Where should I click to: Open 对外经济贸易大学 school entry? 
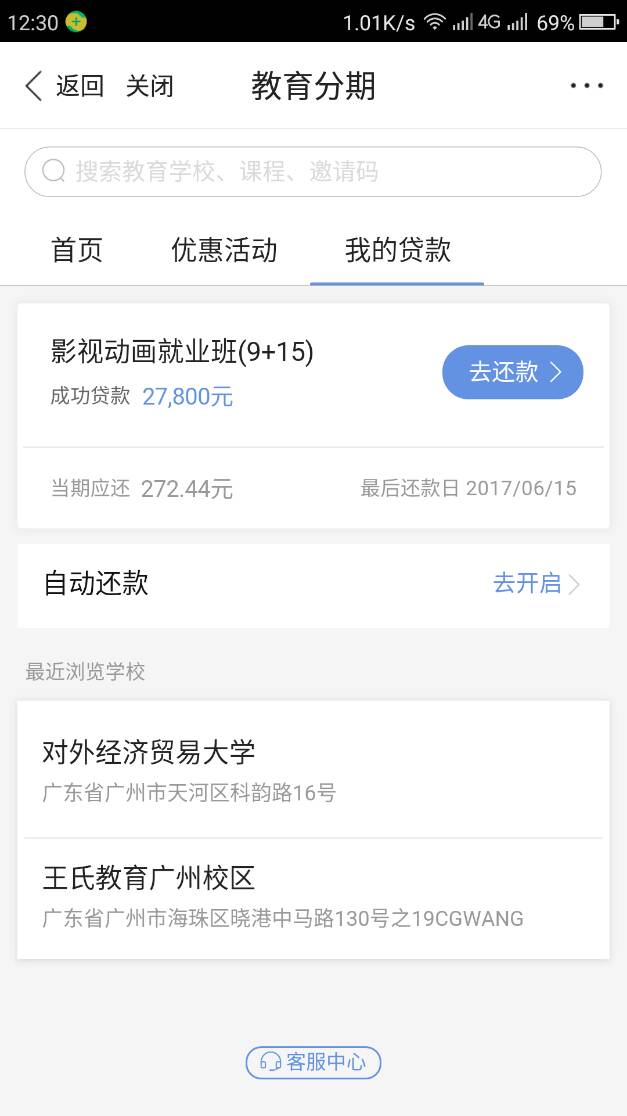click(x=313, y=769)
